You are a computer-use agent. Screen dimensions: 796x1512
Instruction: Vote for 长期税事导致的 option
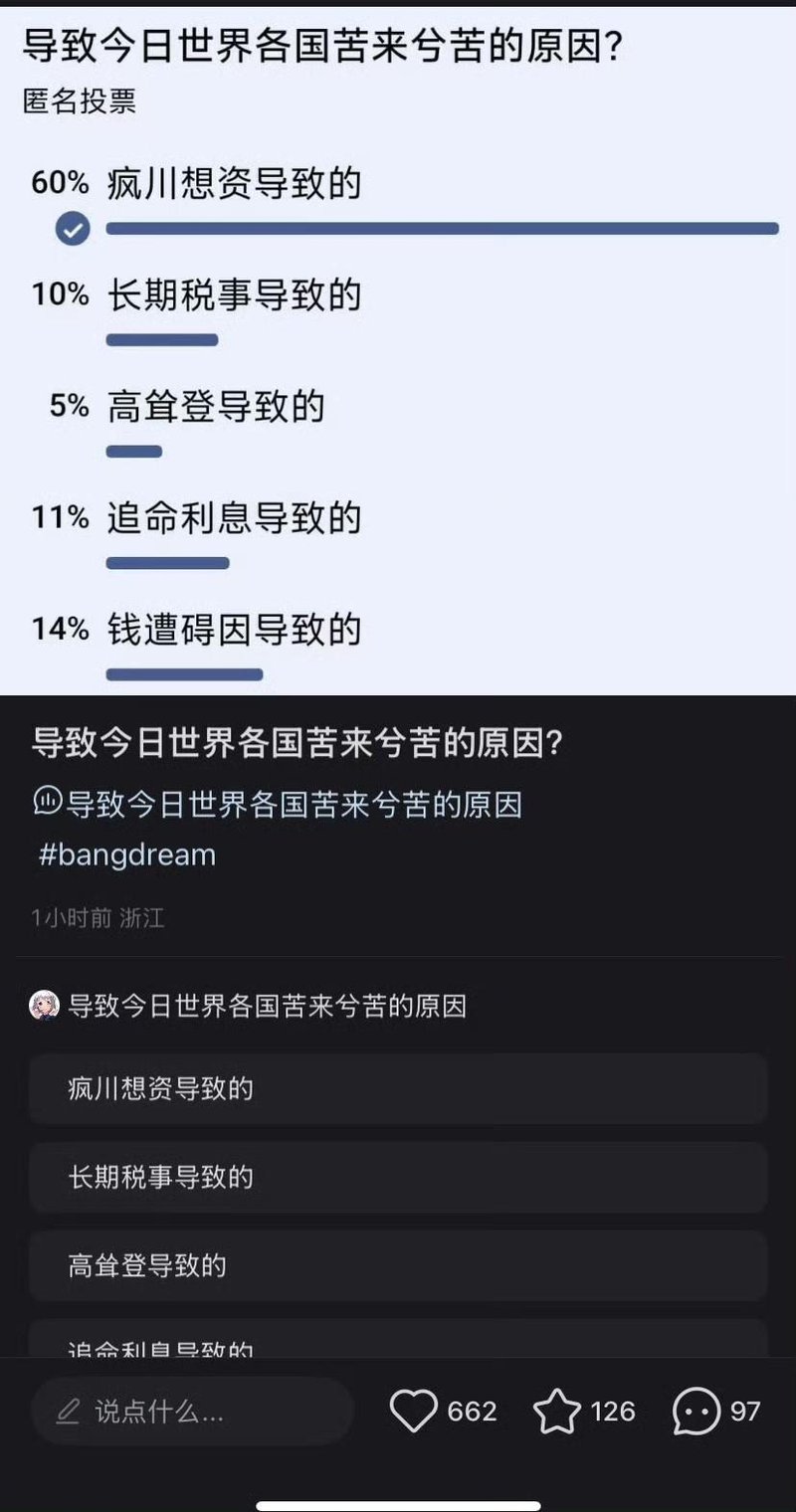(398, 1177)
